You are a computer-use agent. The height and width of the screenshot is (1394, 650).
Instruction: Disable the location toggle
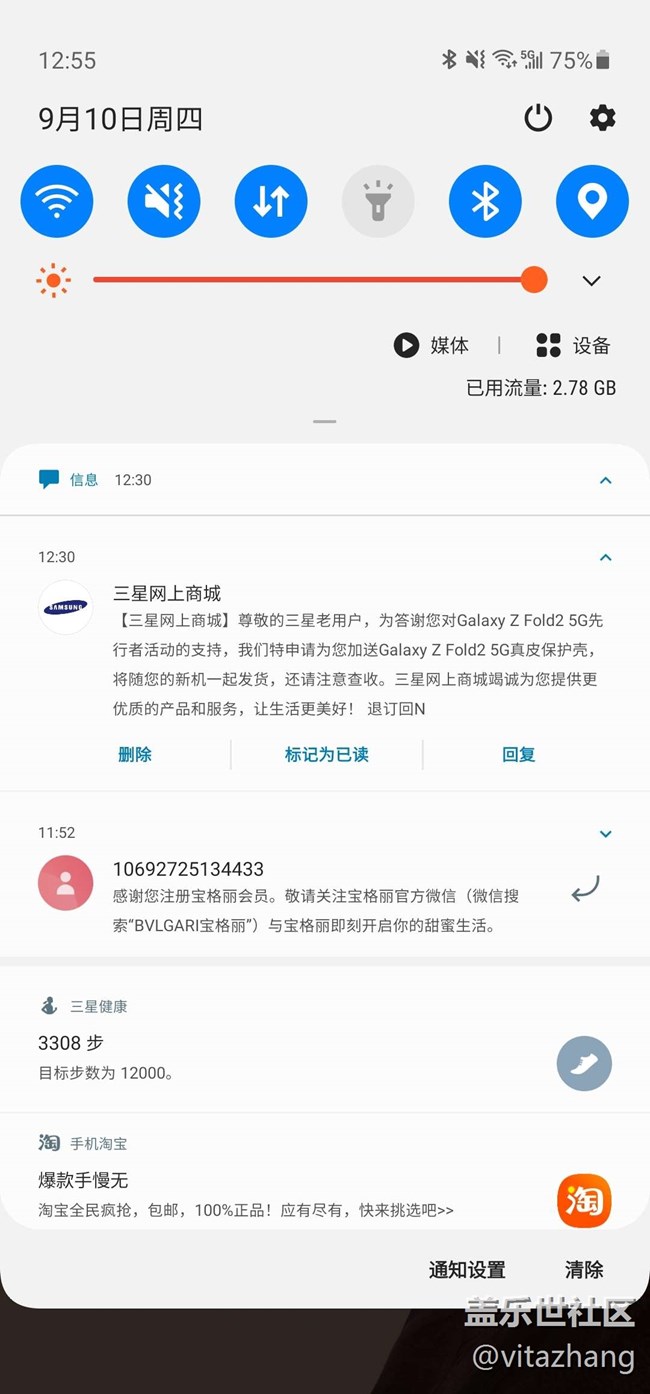coord(592,202)
